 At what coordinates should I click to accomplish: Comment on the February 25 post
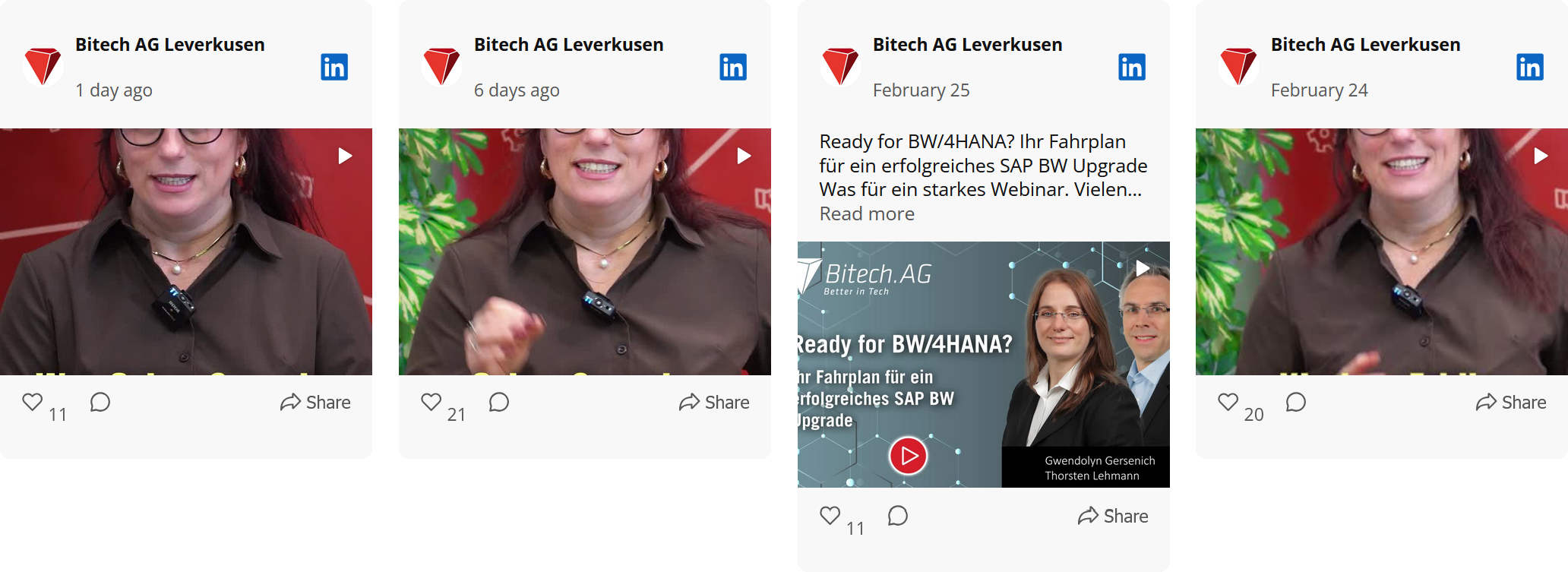click(x=898, y=516)
